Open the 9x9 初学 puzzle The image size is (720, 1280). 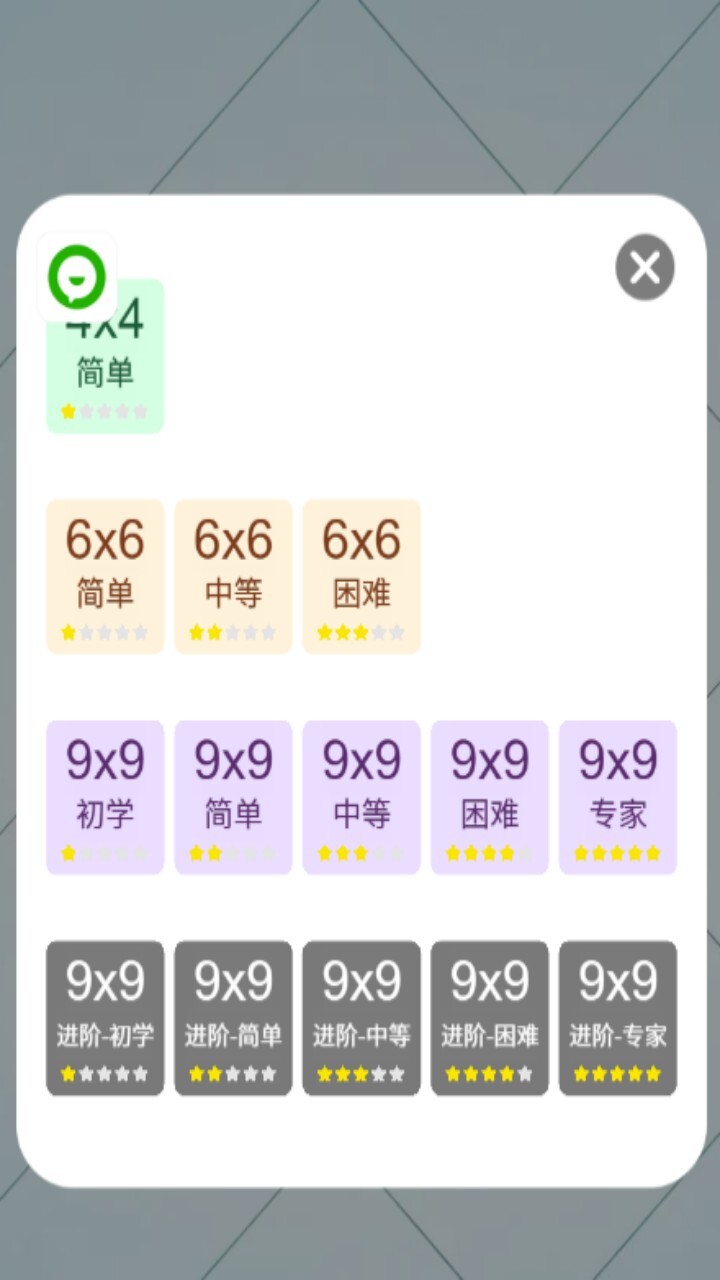(105, 797)
